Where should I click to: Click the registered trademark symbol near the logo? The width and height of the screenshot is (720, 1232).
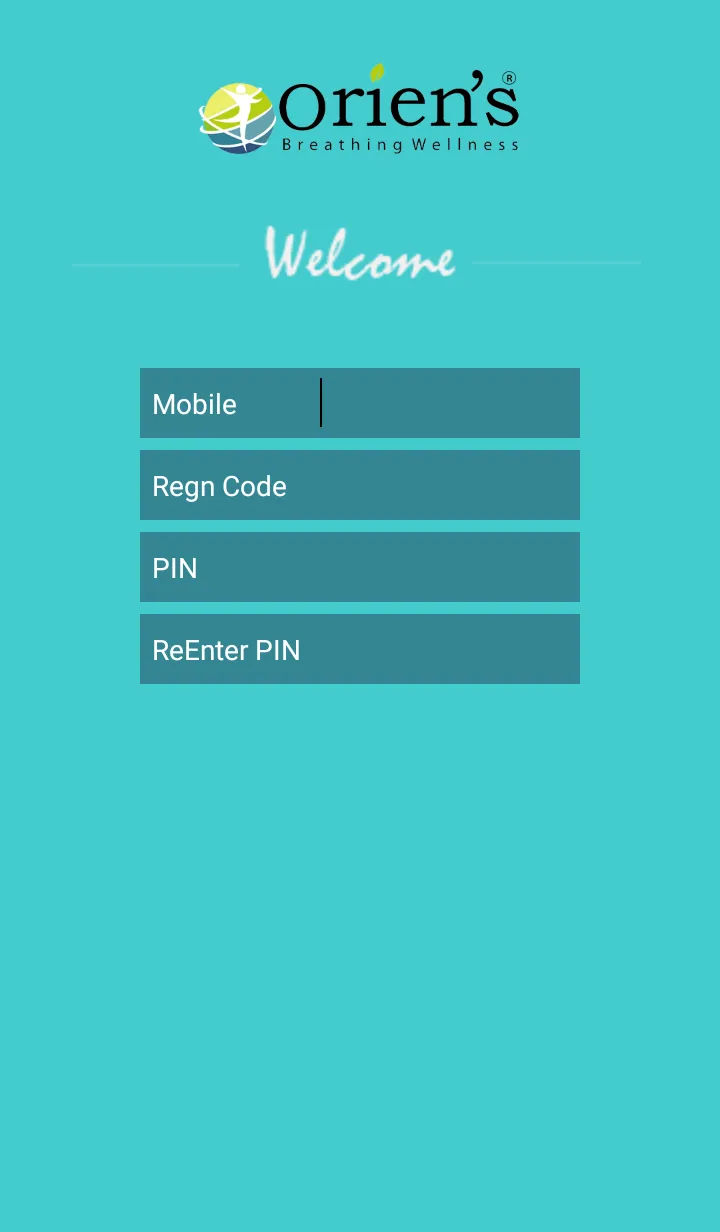508,77
